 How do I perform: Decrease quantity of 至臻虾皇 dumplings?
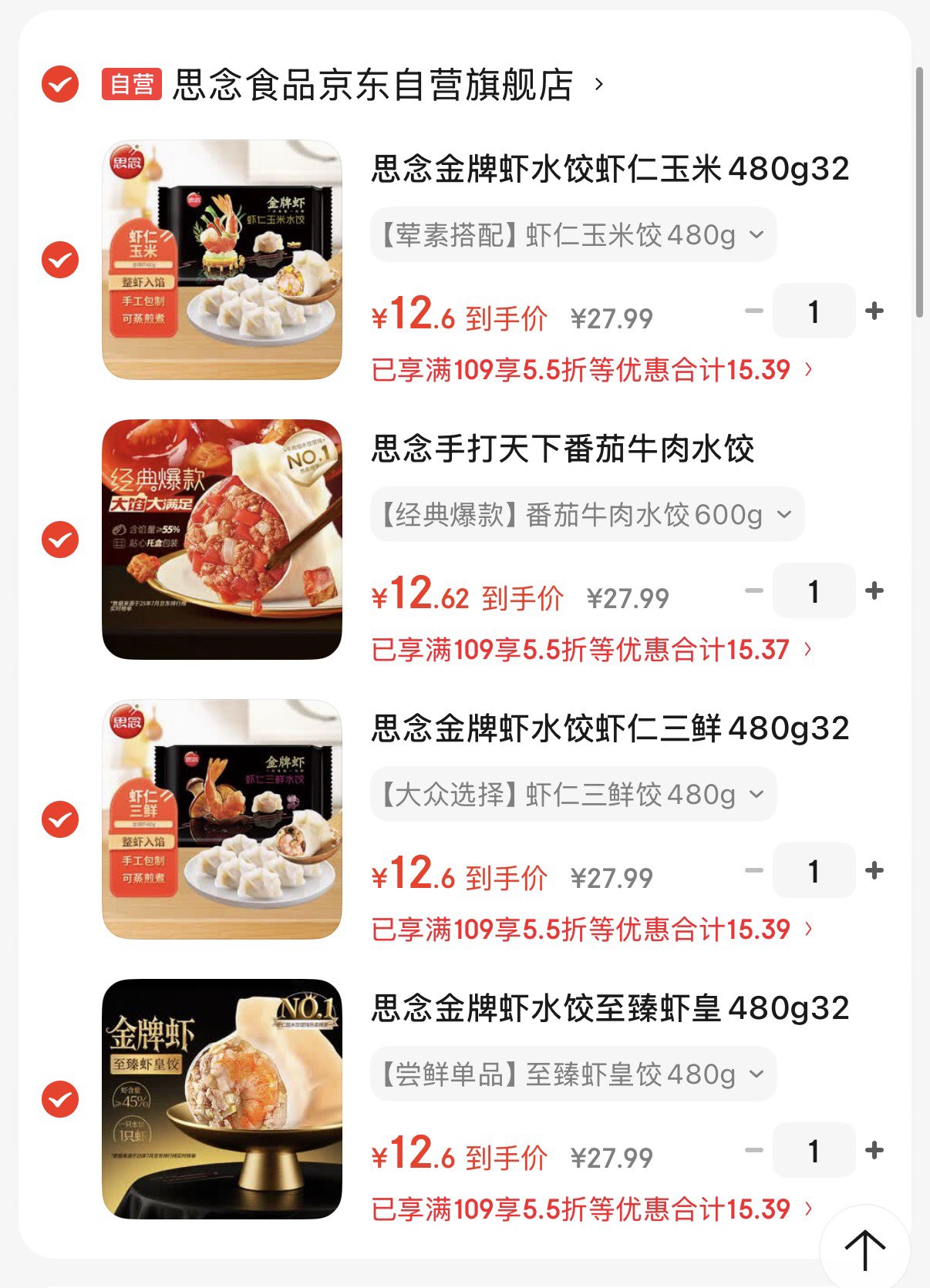(x=753, y=1151)
